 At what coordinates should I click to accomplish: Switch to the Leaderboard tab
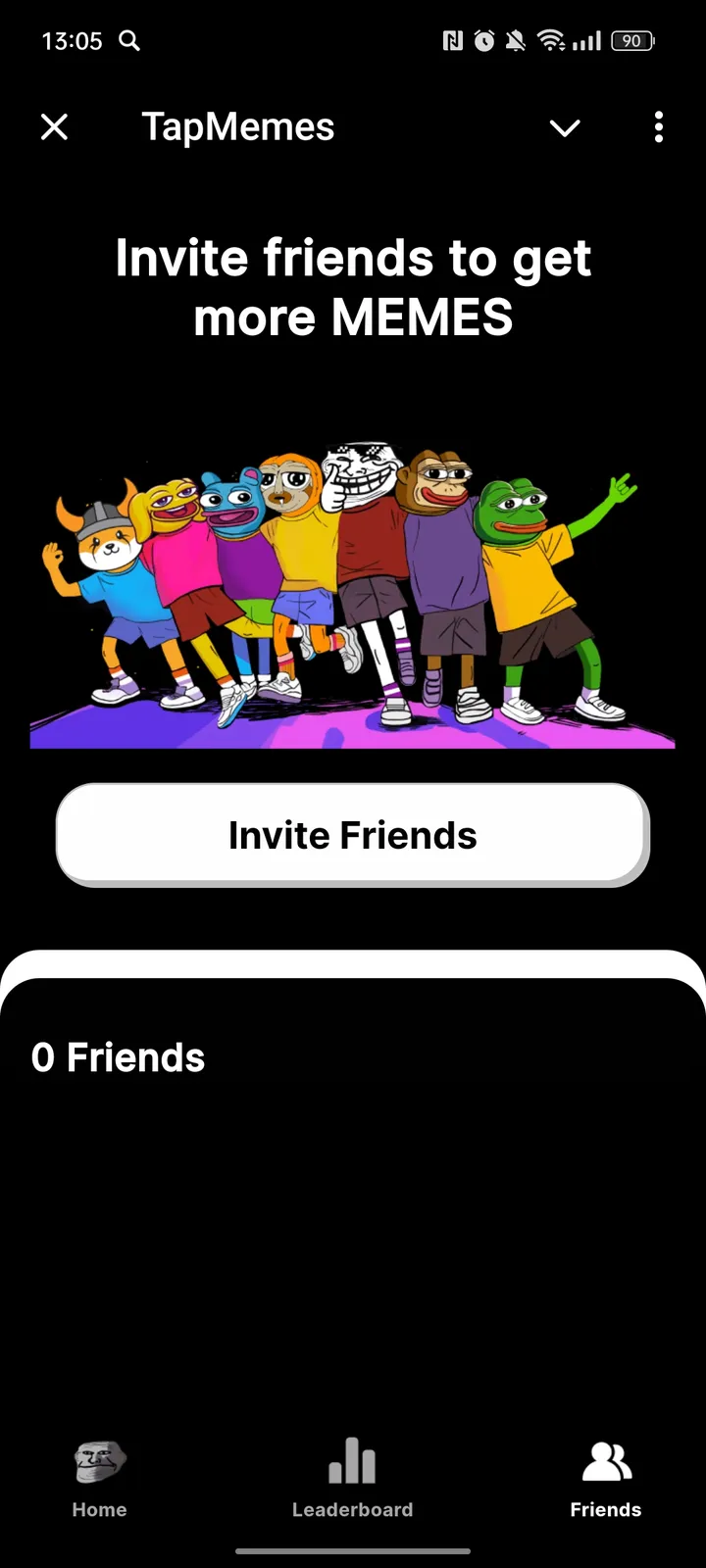(x=352, y=1480)
